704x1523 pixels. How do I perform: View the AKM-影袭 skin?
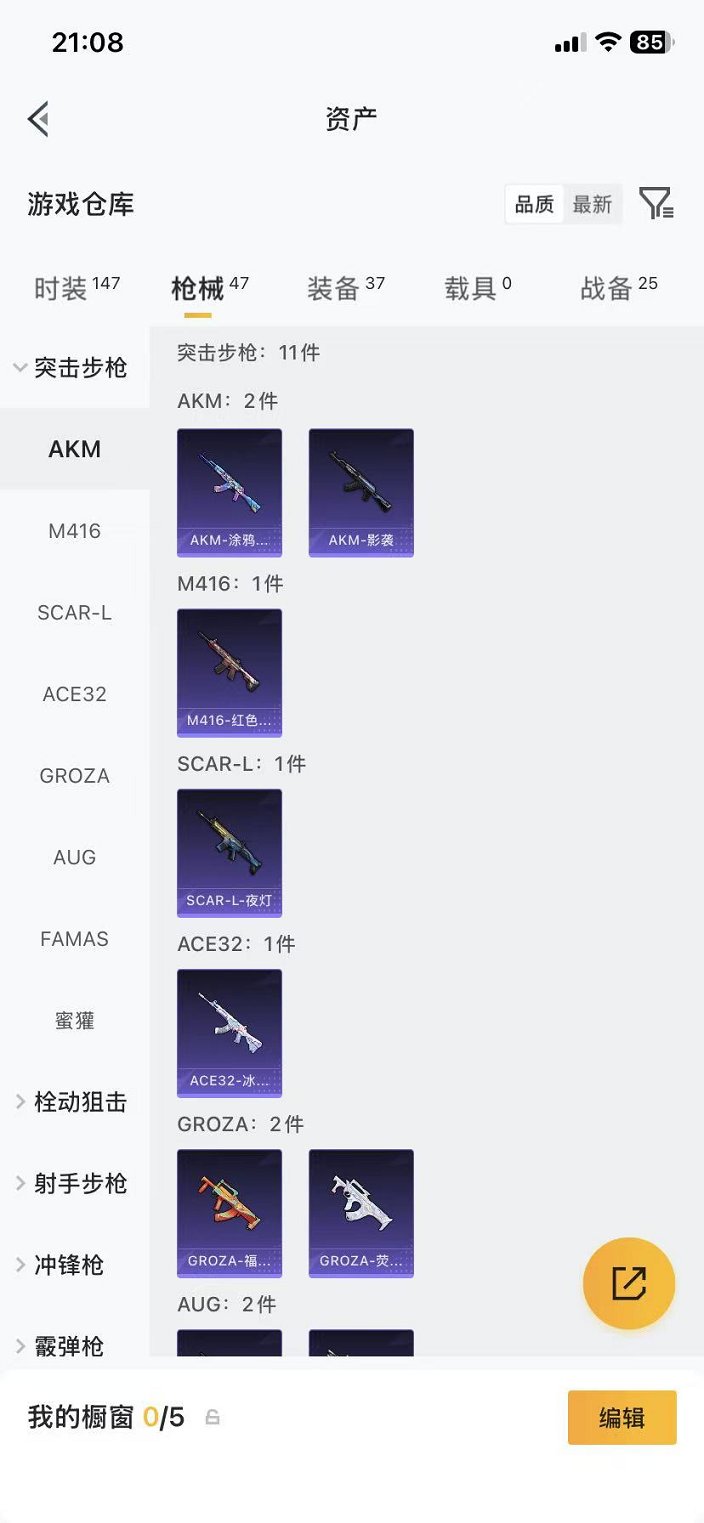click(361, 492)
